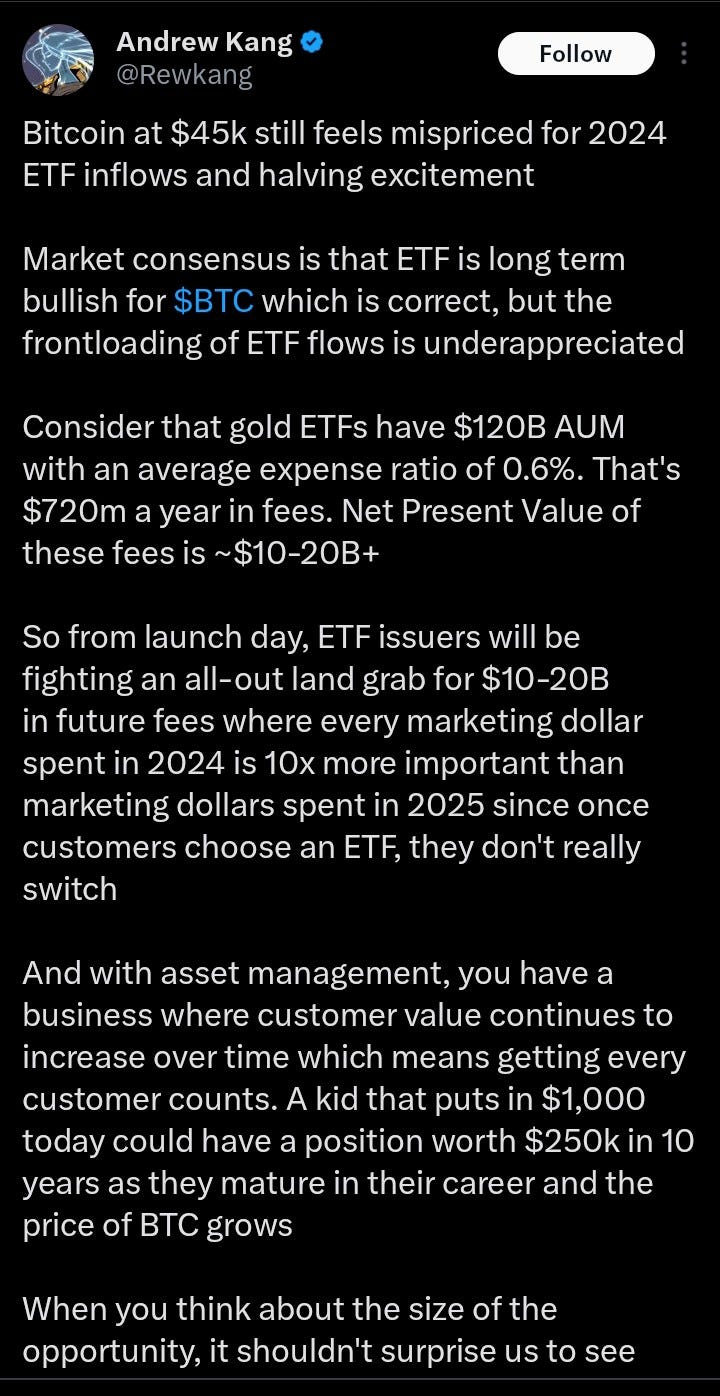This screenshot has height=1396, width=720.
Task: Open Andrew Kang's profile picture
Action: click(x=58, y=59)
